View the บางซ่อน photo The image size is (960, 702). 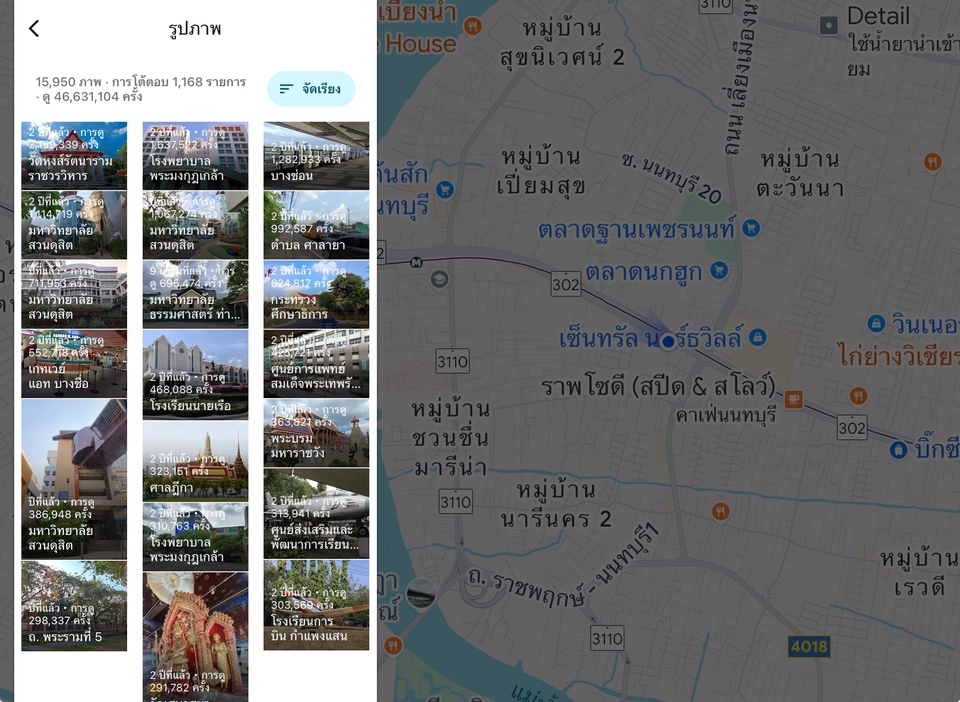pyautogui.click(x=316, y=156)
